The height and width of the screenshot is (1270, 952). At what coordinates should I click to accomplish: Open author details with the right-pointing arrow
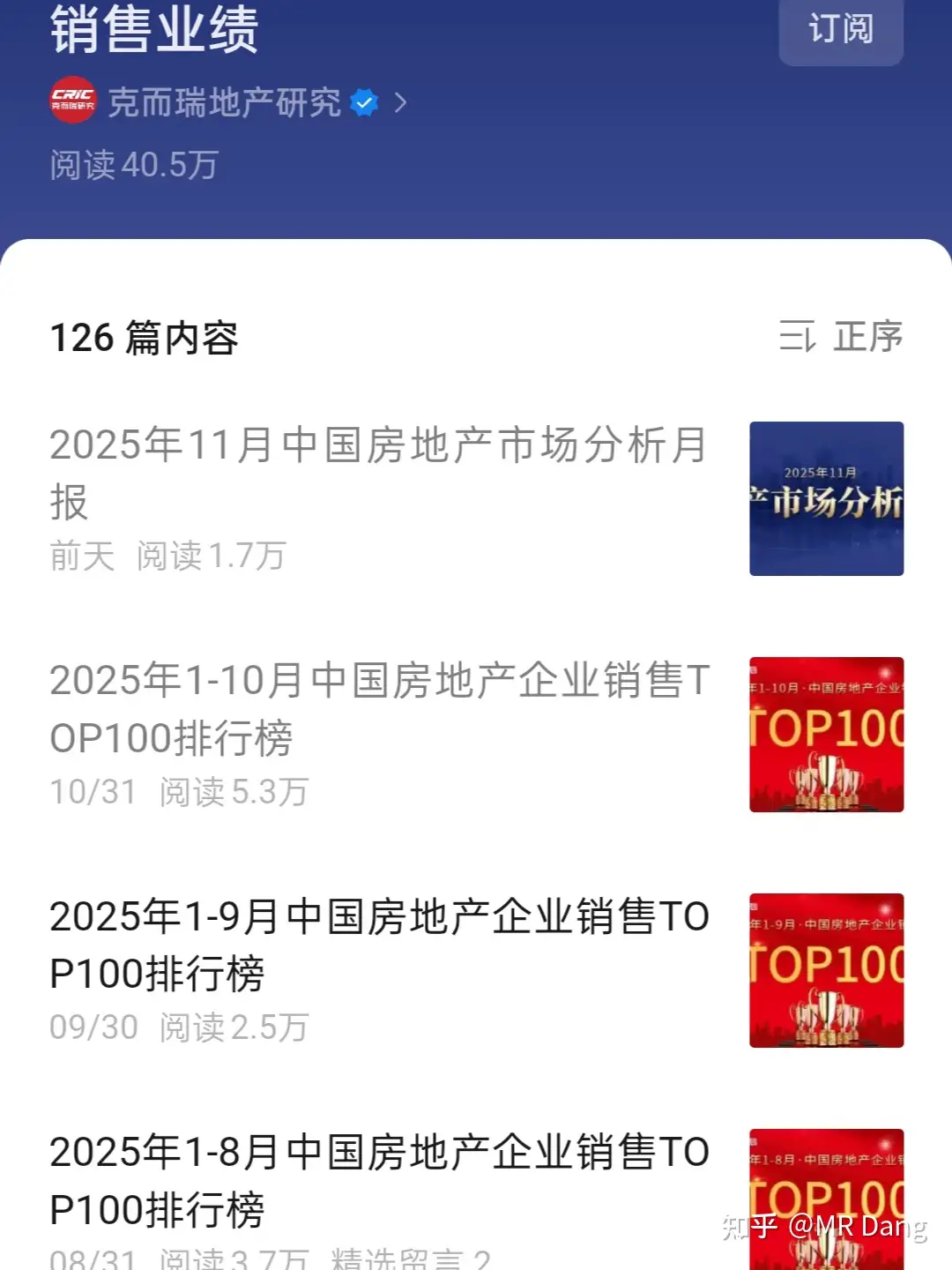pos(402,102)
